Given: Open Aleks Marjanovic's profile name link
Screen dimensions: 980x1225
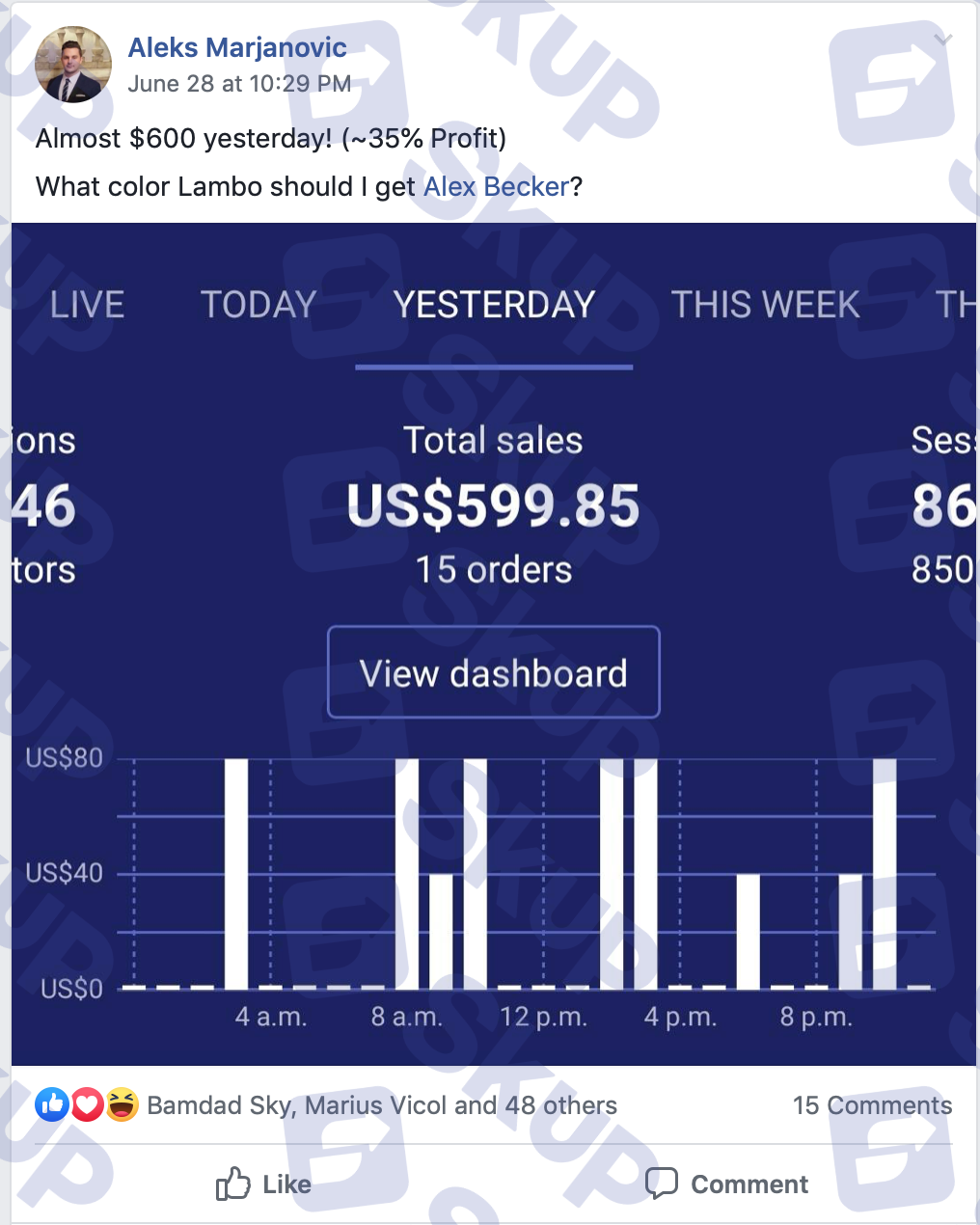Looking at the screenshot, I should pos(237,47).
